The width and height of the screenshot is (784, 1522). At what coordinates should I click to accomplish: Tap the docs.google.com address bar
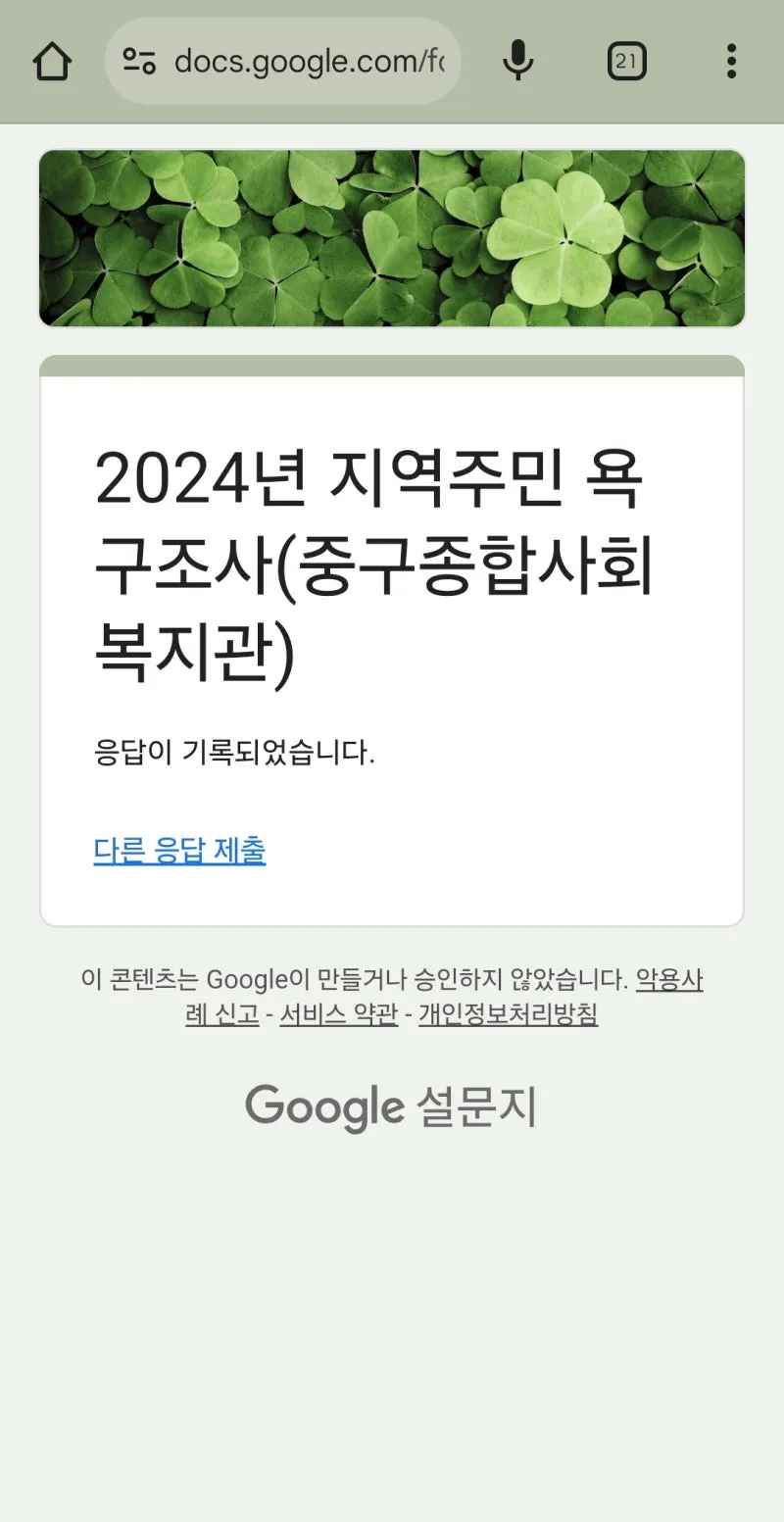(x=309, y=63)
